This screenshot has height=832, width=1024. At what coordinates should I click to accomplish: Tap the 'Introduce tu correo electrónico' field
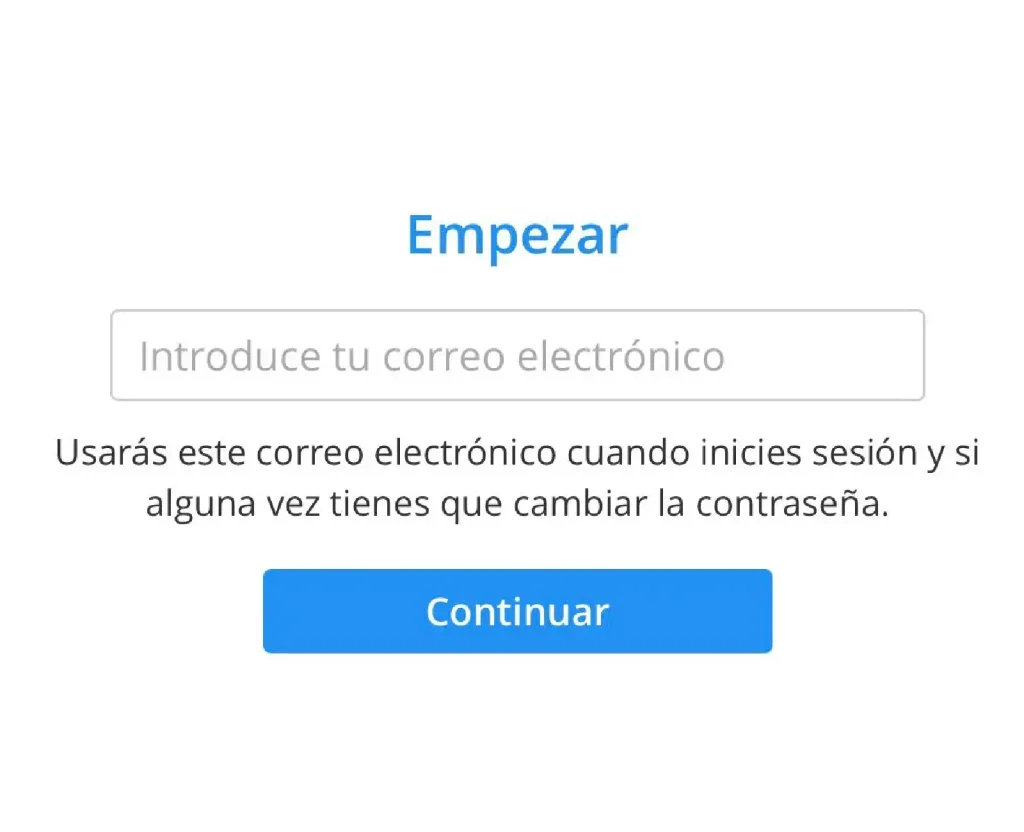coord(517,356)
